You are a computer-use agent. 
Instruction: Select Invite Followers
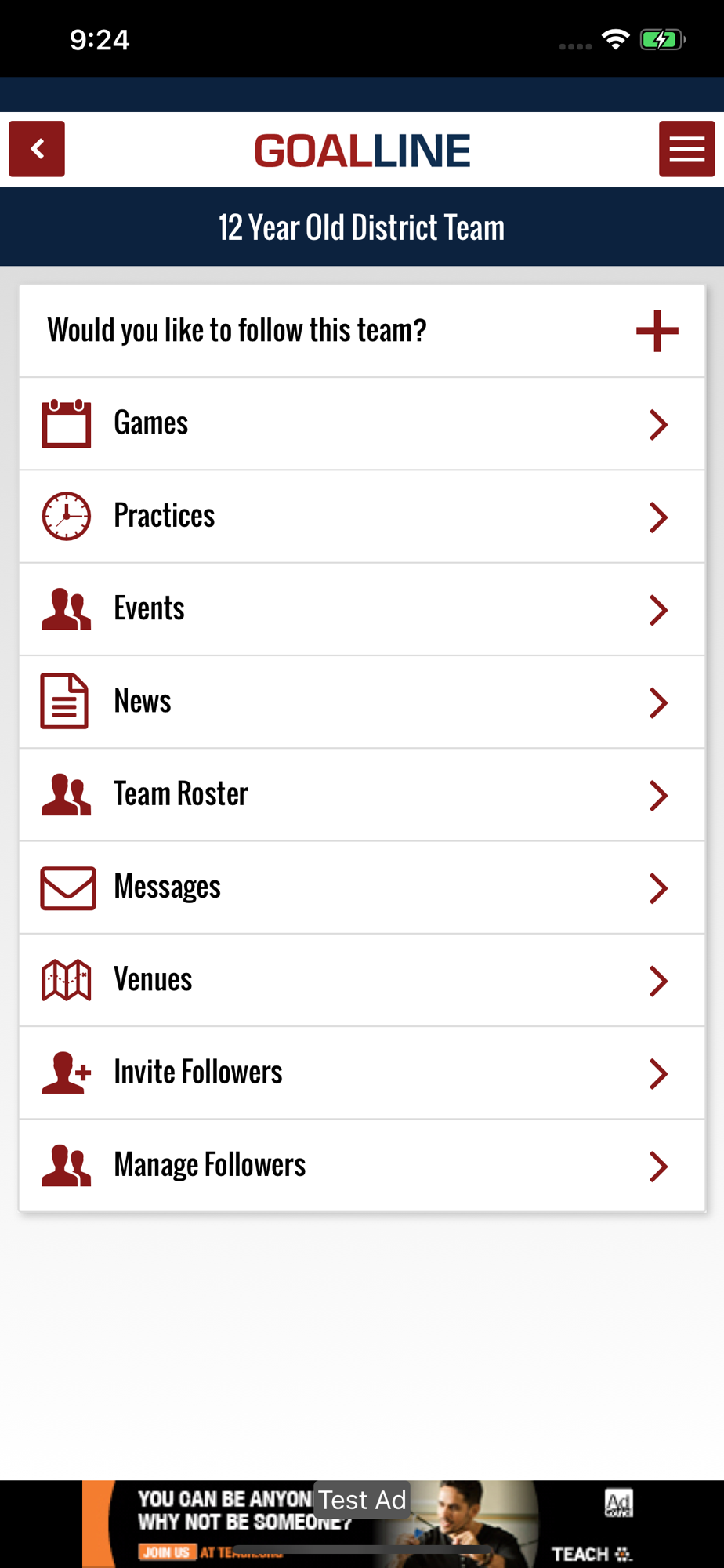(x=362, y=1073)
